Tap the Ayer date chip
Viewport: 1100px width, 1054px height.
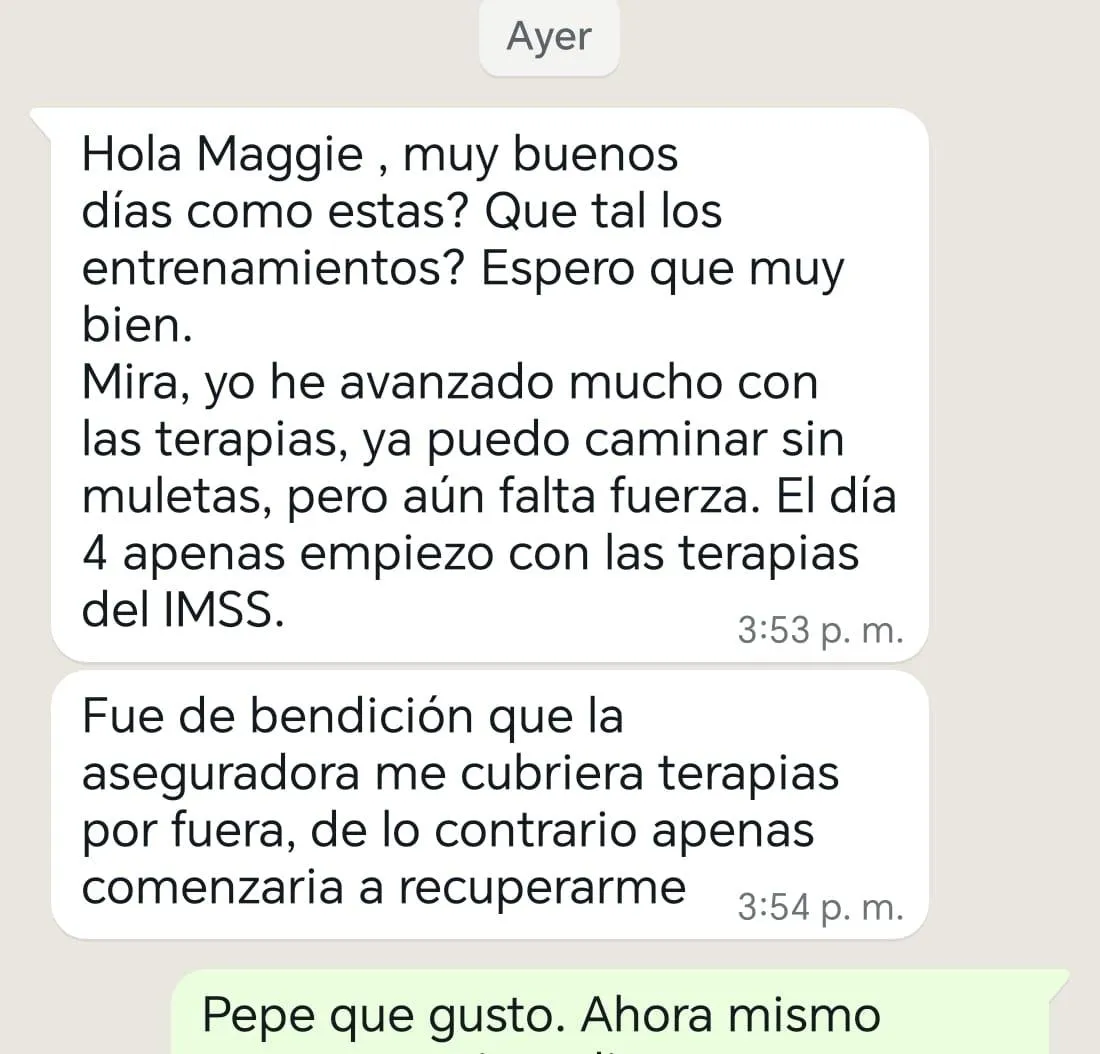(549, 37)
